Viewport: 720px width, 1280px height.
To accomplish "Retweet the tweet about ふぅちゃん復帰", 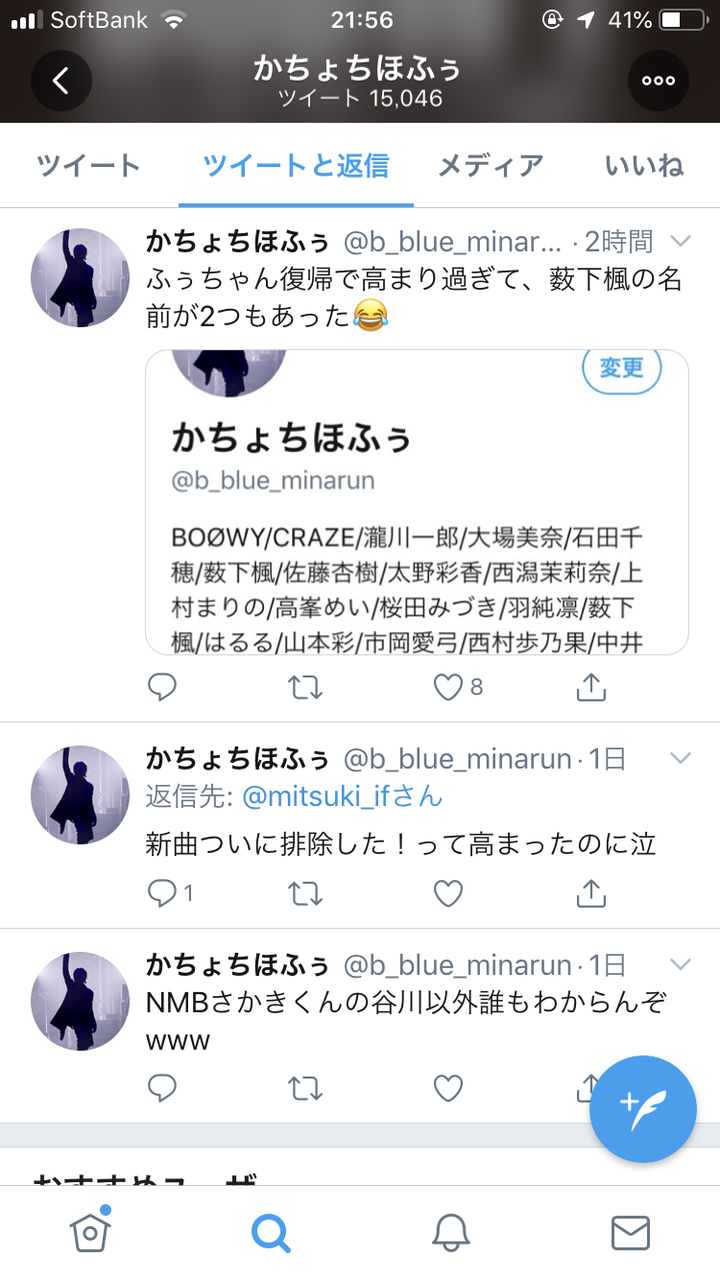I will click(304, 687).
